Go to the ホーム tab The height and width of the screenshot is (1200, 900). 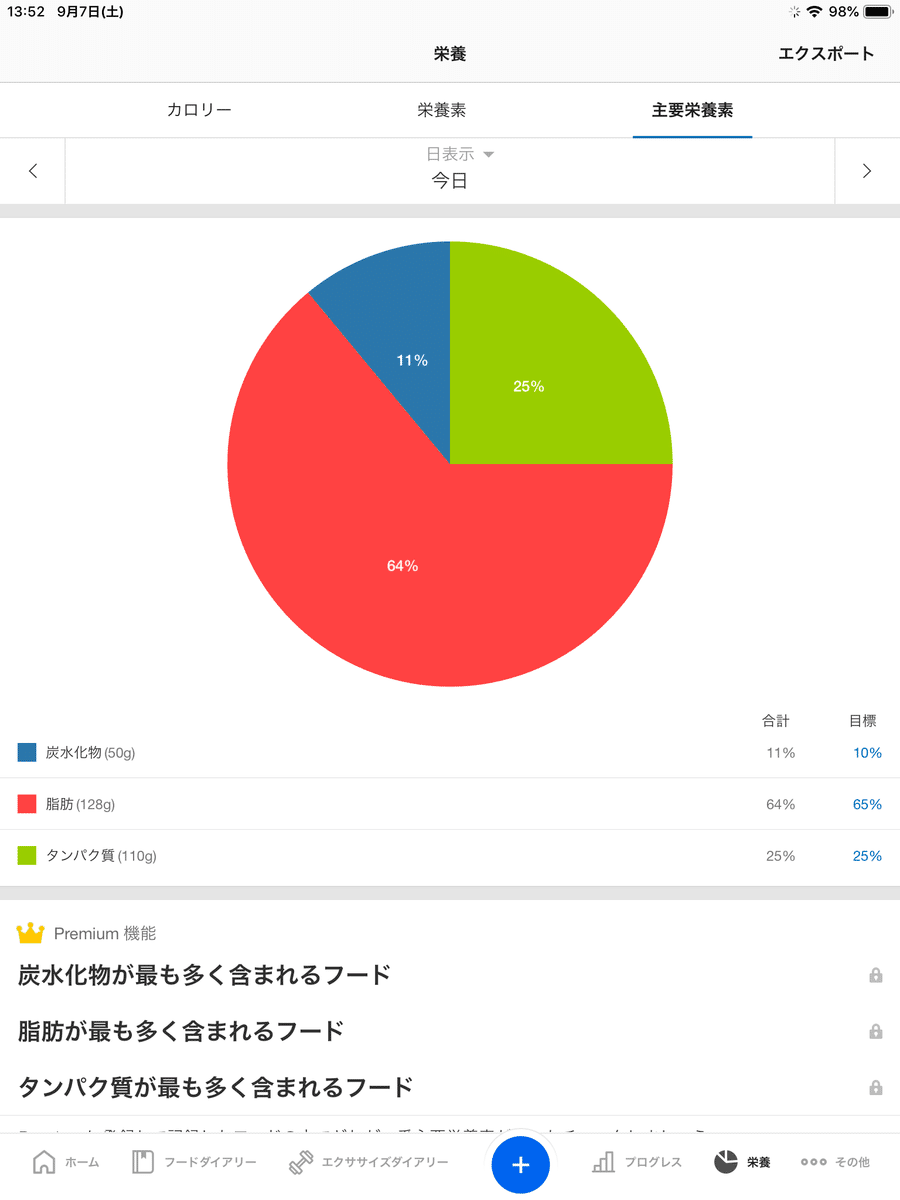coord(66,1162)
